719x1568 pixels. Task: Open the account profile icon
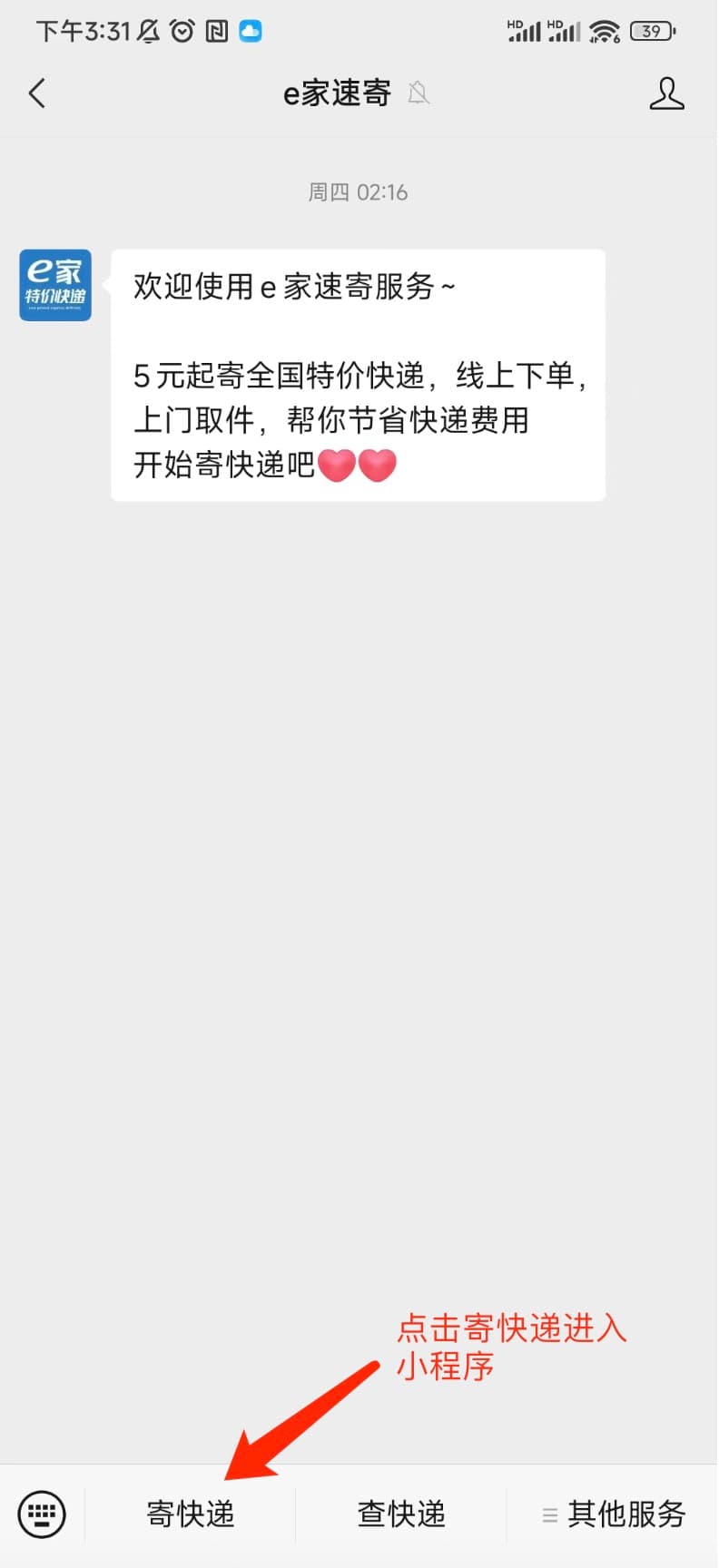click(x=666, y=93)
